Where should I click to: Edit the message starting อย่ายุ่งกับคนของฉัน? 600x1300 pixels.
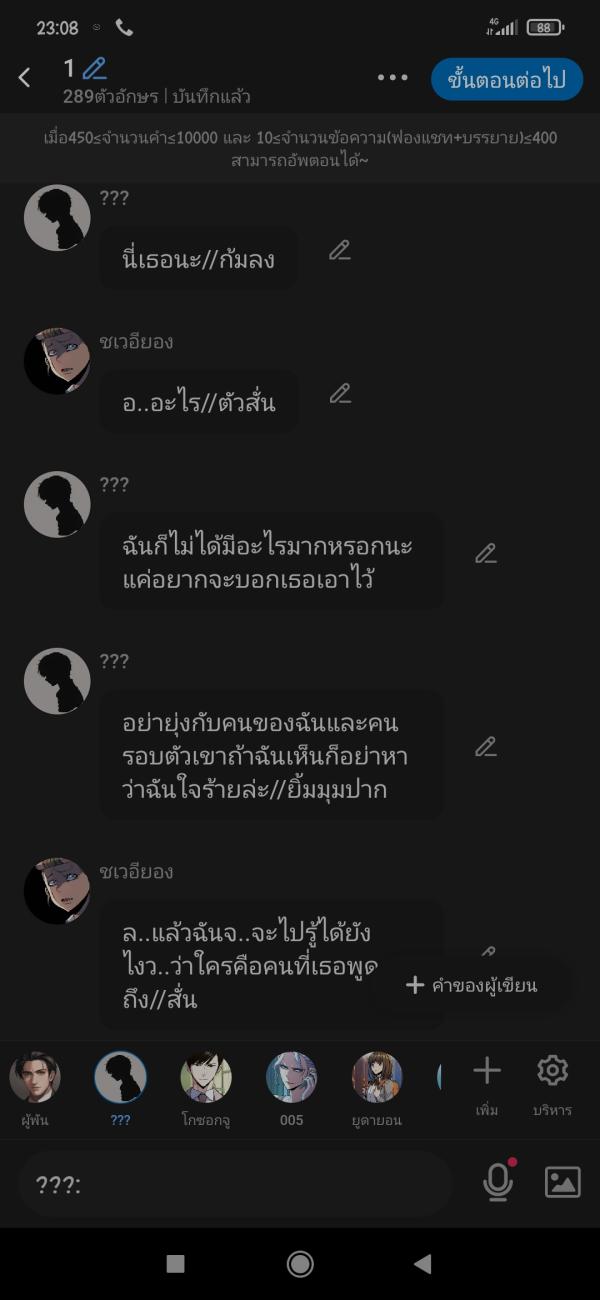486,746
